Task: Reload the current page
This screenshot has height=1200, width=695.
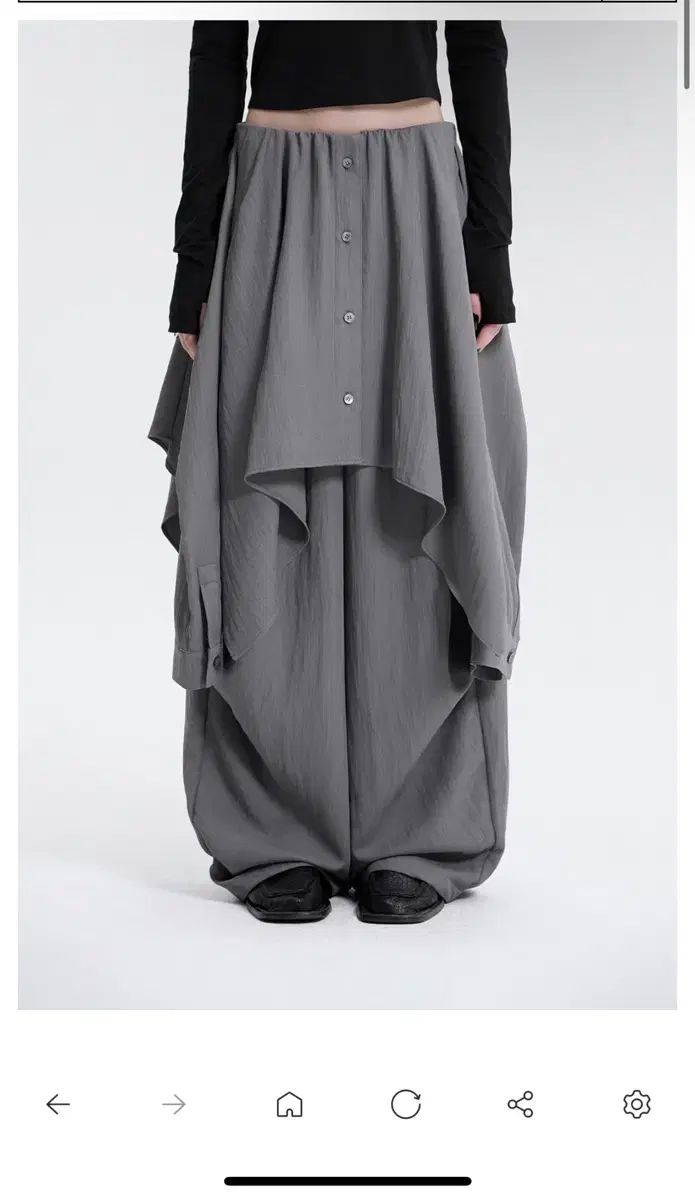Action: (x=405, y=1104)
